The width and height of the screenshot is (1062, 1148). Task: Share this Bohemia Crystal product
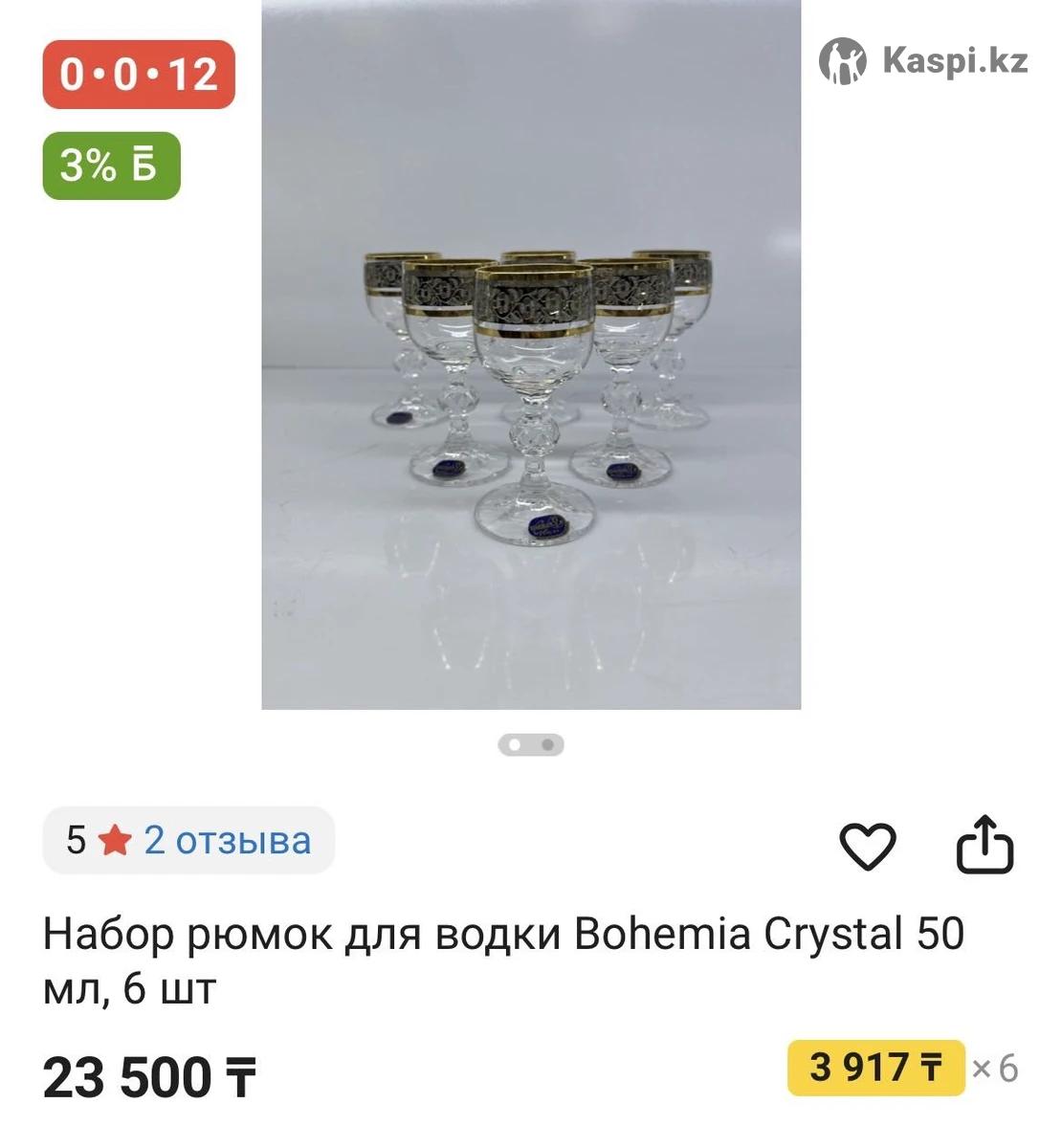click(985, 844)
